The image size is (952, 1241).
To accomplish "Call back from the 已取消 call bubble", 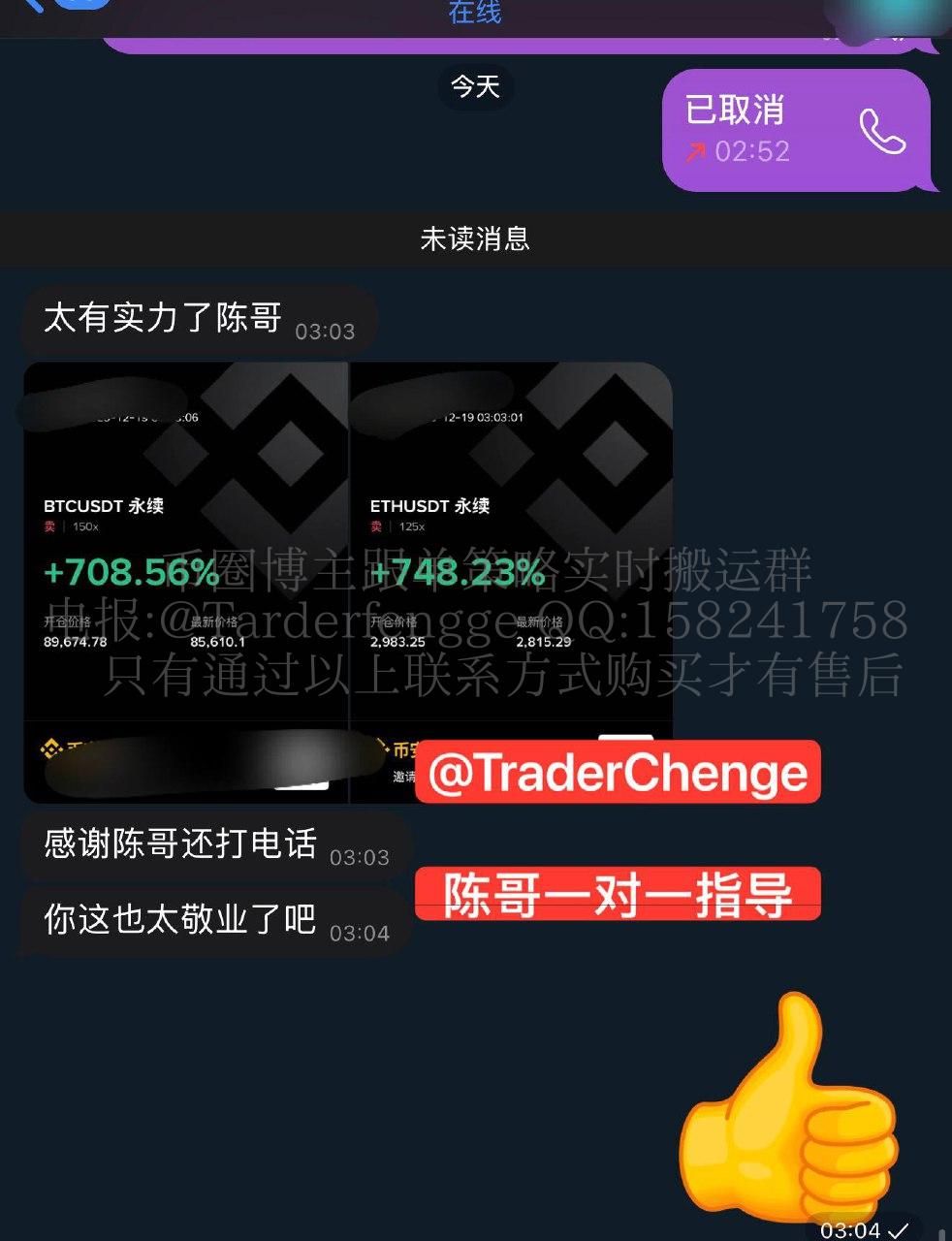I will pos(881,131).
